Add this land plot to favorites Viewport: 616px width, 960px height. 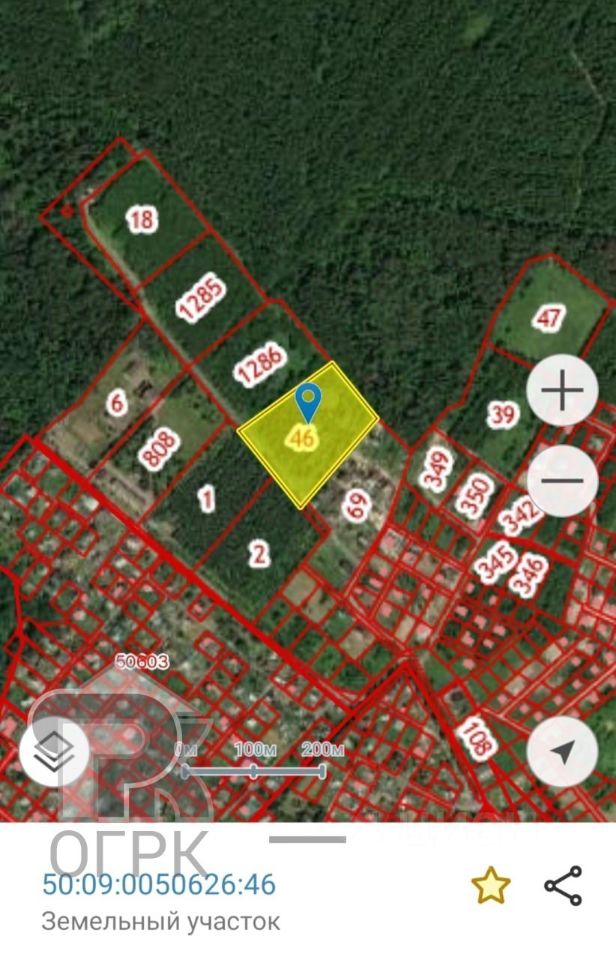pos(490,886)
